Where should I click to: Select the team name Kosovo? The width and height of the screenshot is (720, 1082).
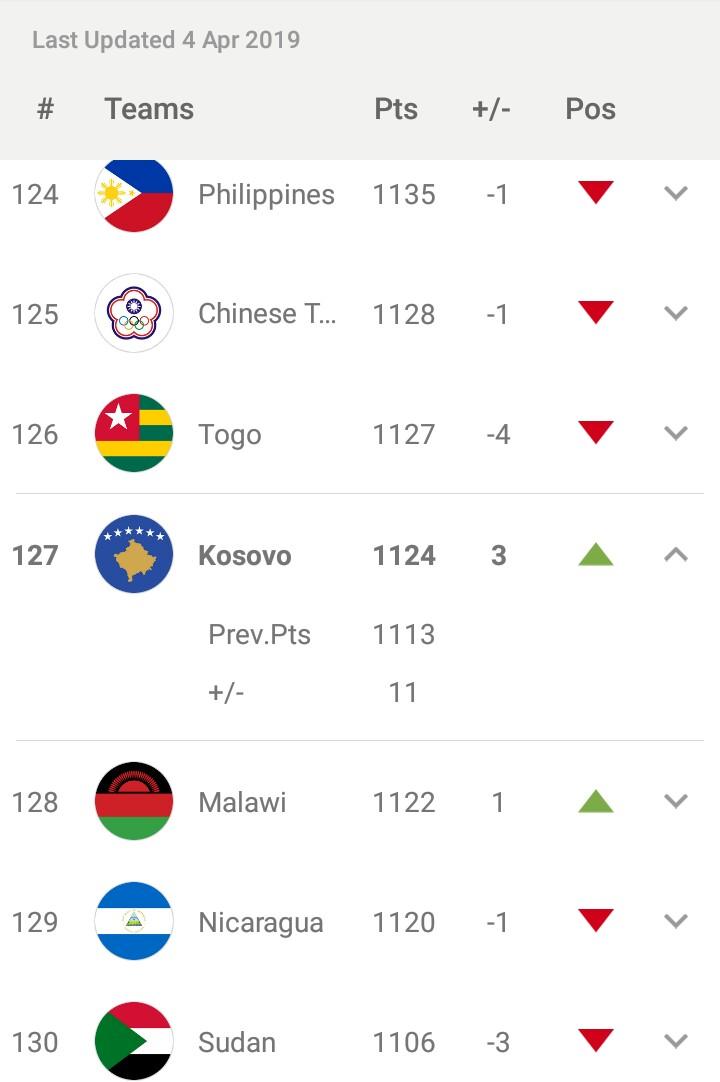click(245, 555)
